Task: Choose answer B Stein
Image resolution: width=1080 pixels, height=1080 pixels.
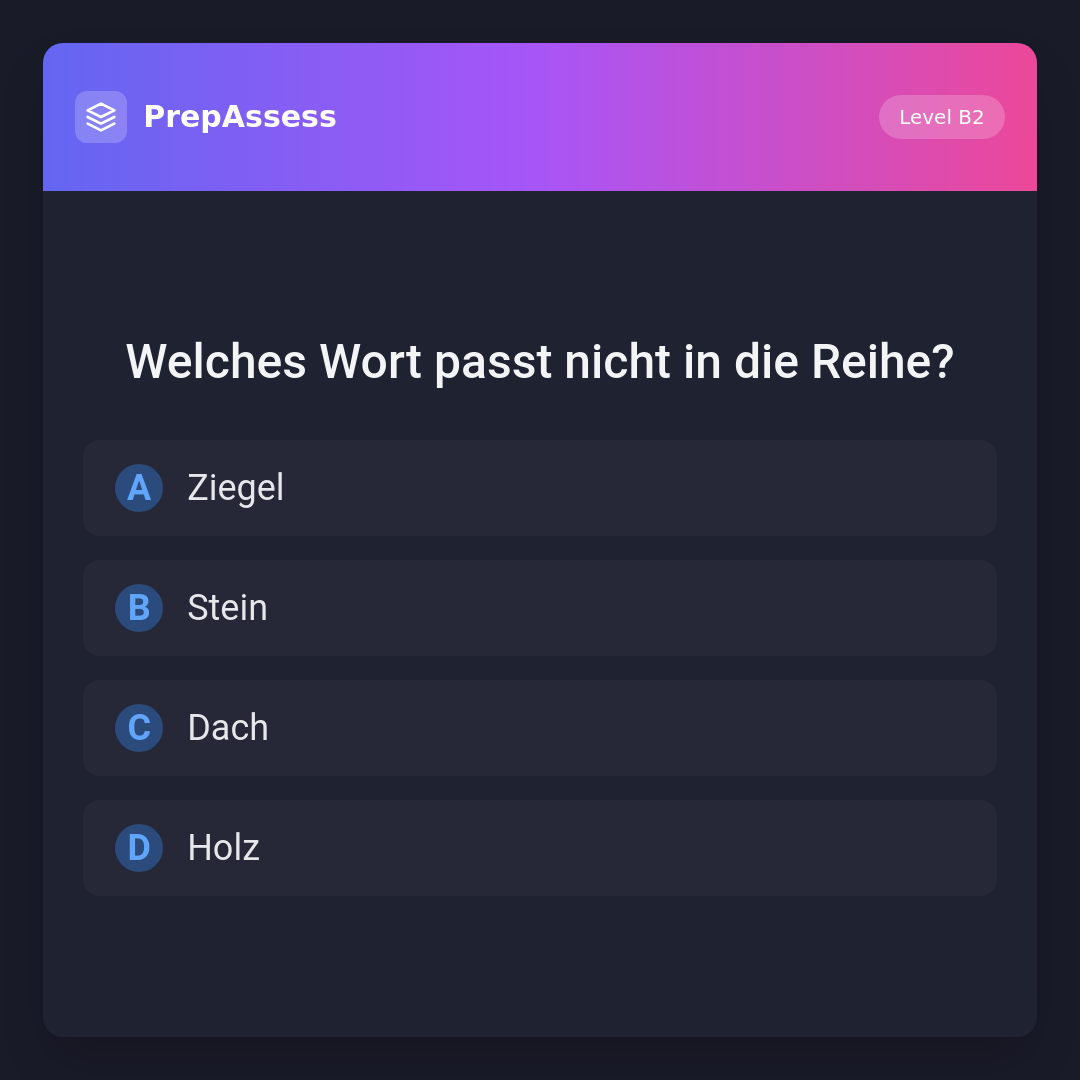Action: pyautogui.click(x=540, y=608)
